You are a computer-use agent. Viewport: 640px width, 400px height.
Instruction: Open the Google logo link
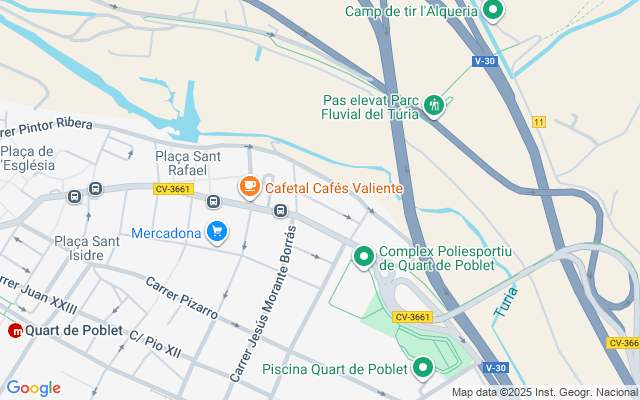pos(34,388)
